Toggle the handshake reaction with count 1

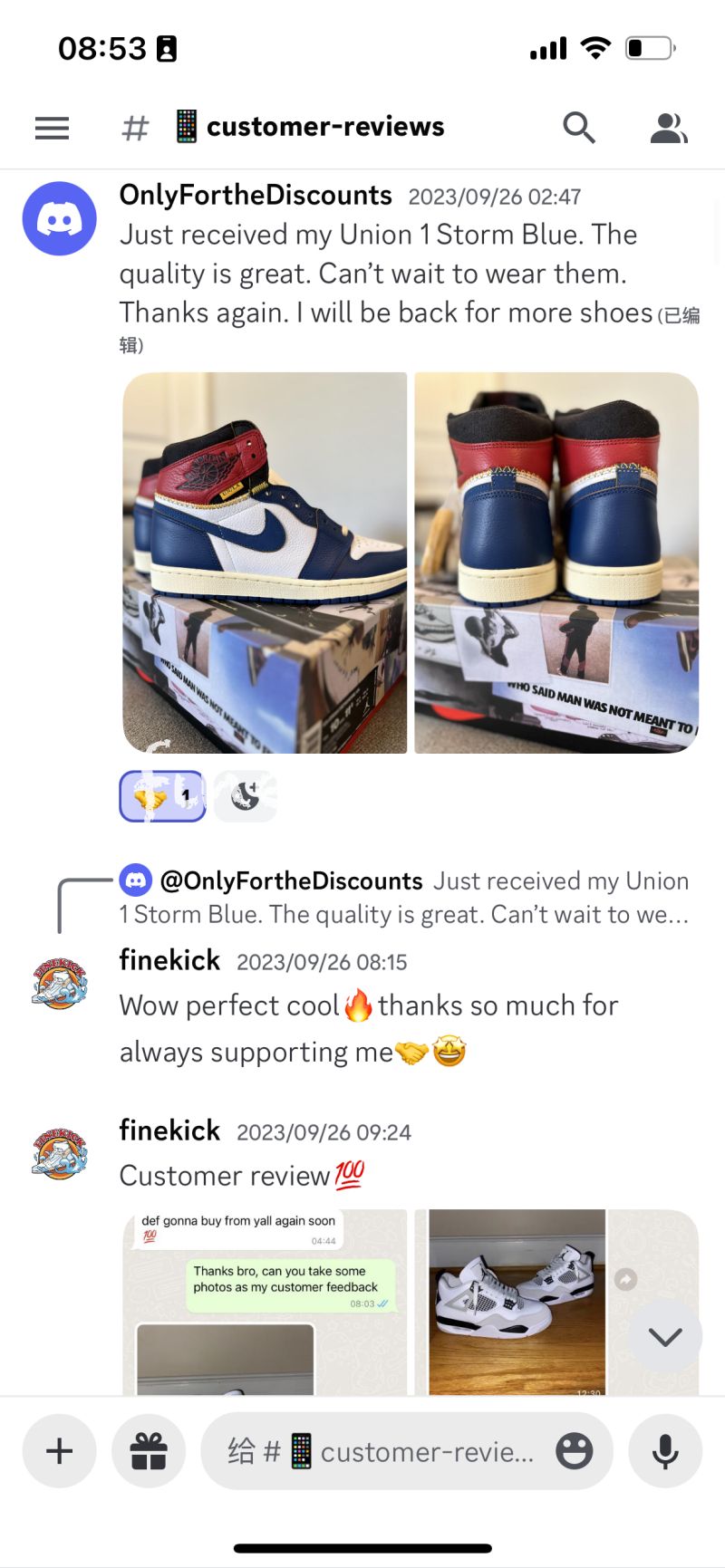[163, 796]
